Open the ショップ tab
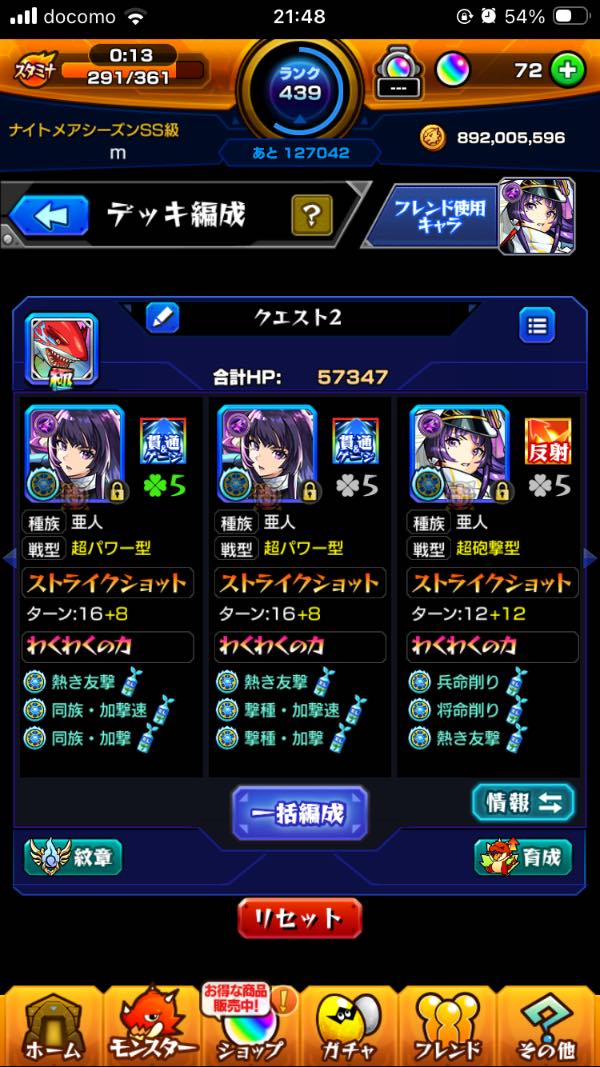Screen dimensions: 600x1067 click(250, 1027)
